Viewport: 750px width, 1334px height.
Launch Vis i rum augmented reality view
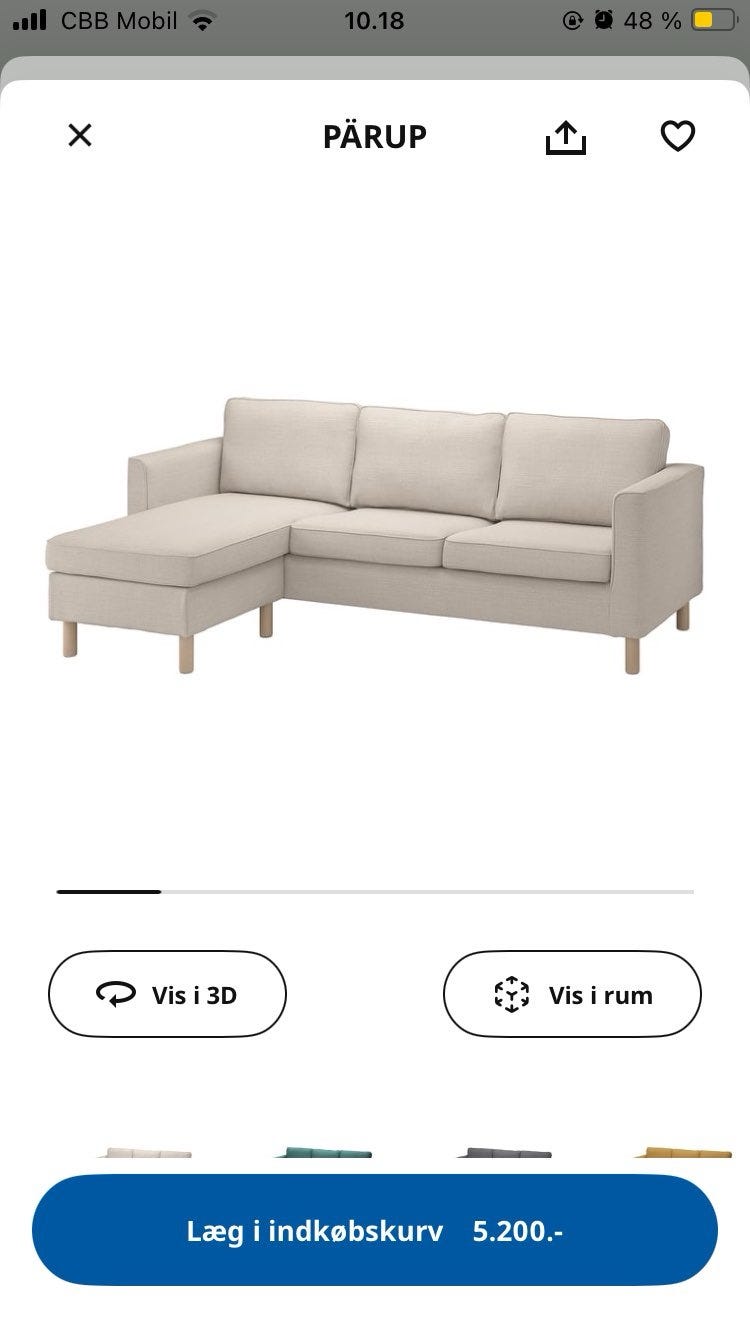point(572,993)
